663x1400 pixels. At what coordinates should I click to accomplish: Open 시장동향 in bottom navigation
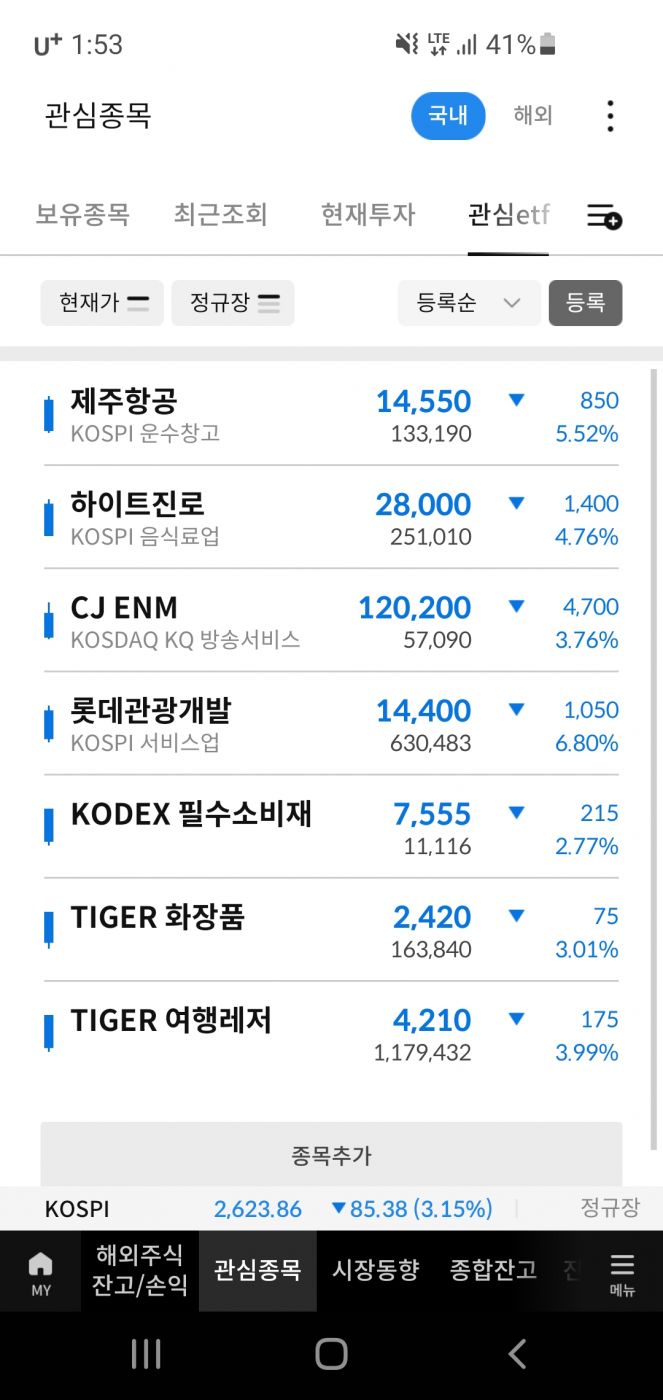(x=375, y=1270)
